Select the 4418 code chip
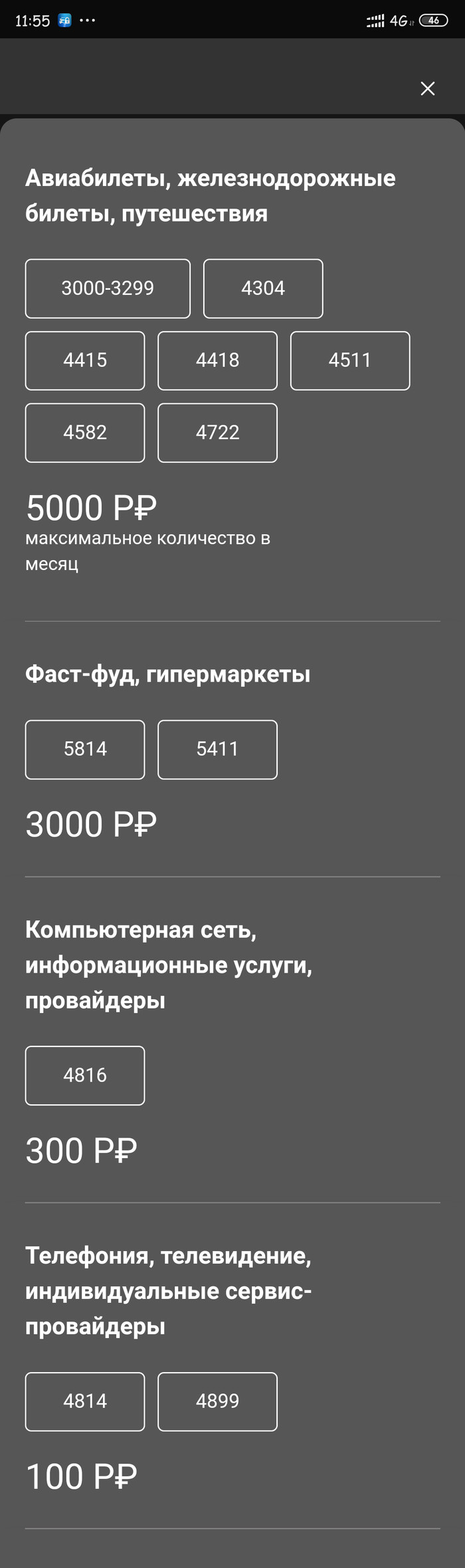 [x=217, y=360]
